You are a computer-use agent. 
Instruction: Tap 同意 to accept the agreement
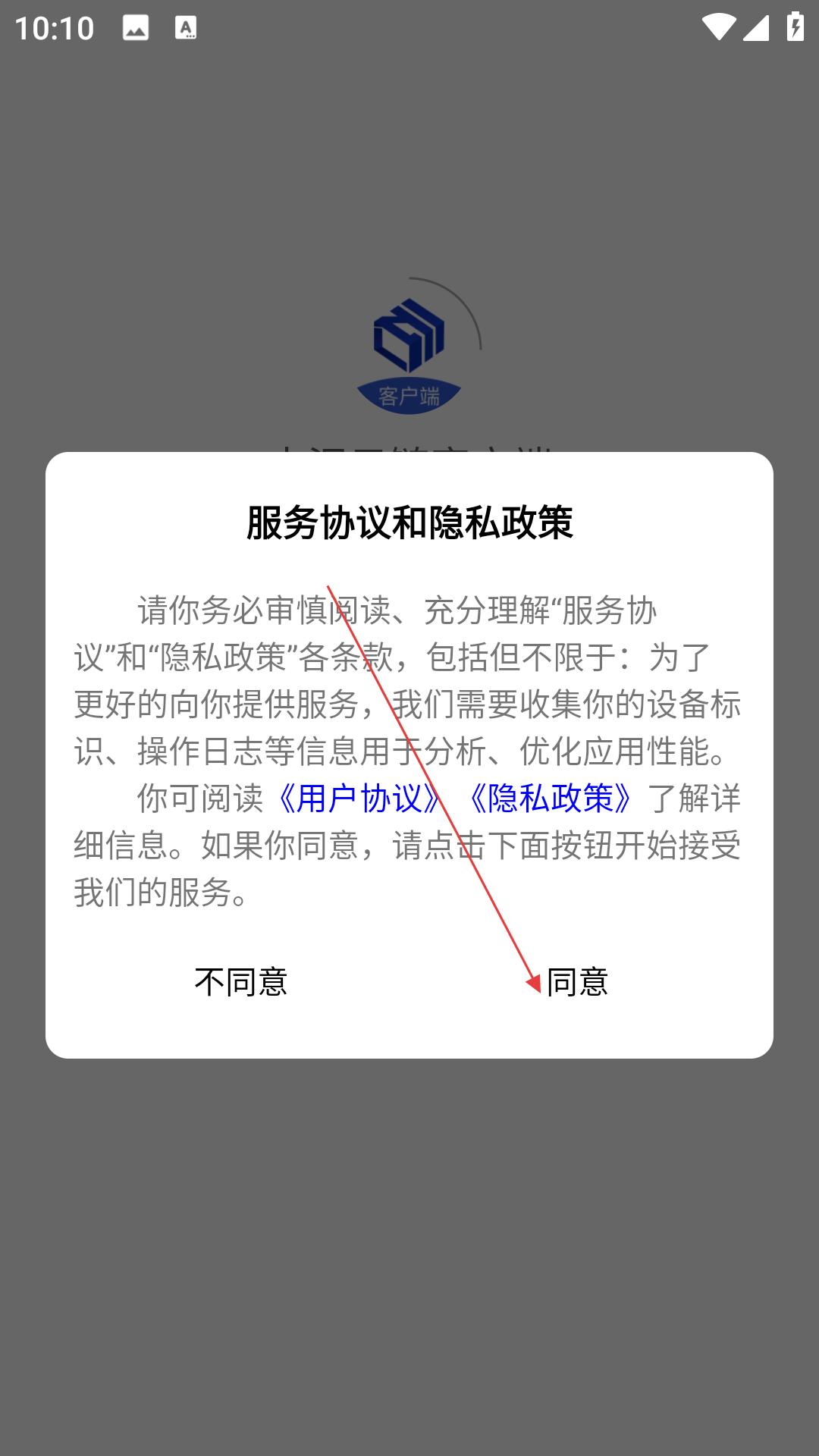(x=577, y=982)
